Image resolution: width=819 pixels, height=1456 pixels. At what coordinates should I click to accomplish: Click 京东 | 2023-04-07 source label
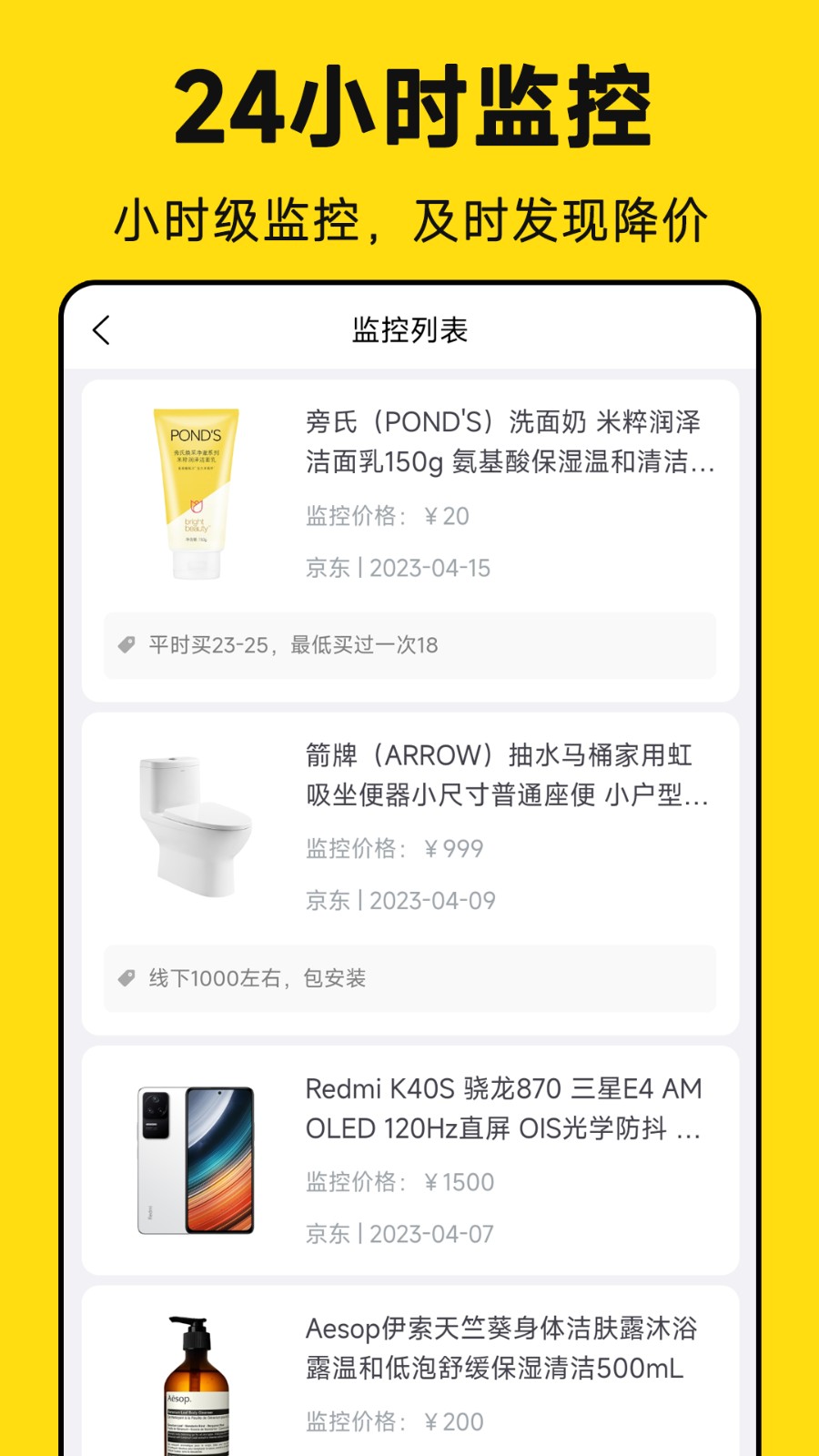(x=398, y=1234)
